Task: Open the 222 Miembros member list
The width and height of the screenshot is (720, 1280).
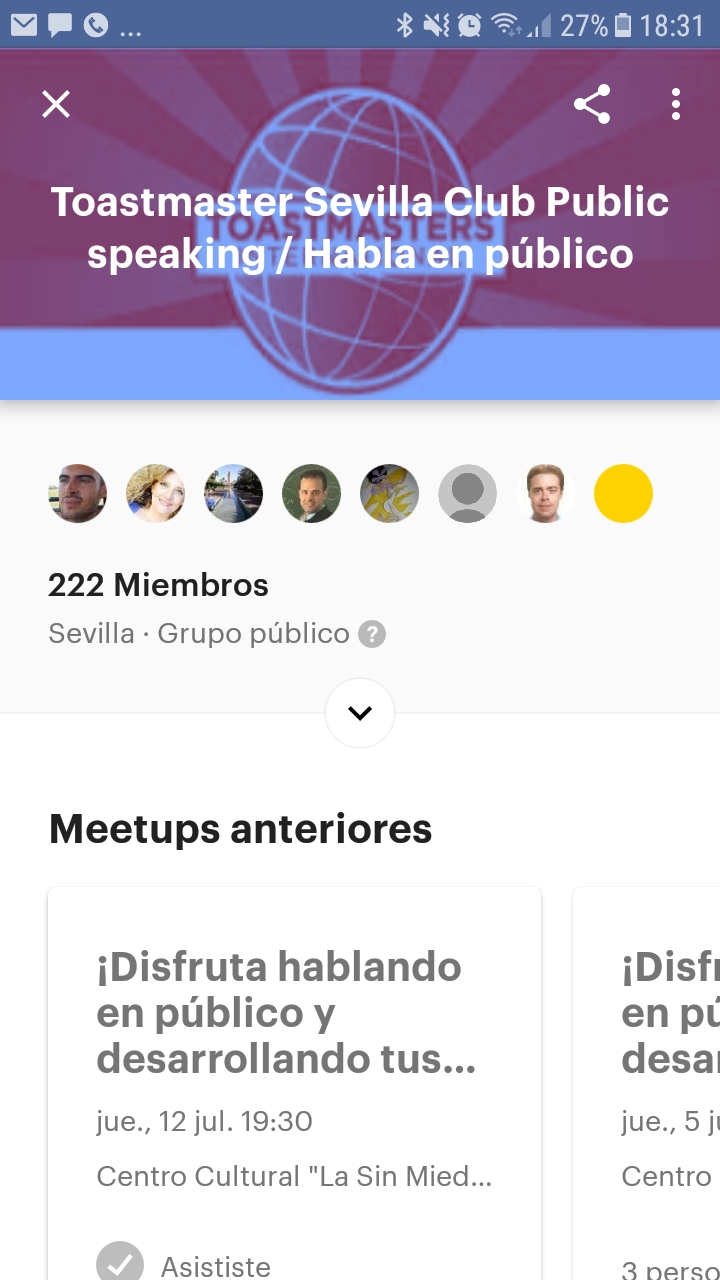Action: click(158, 585)
